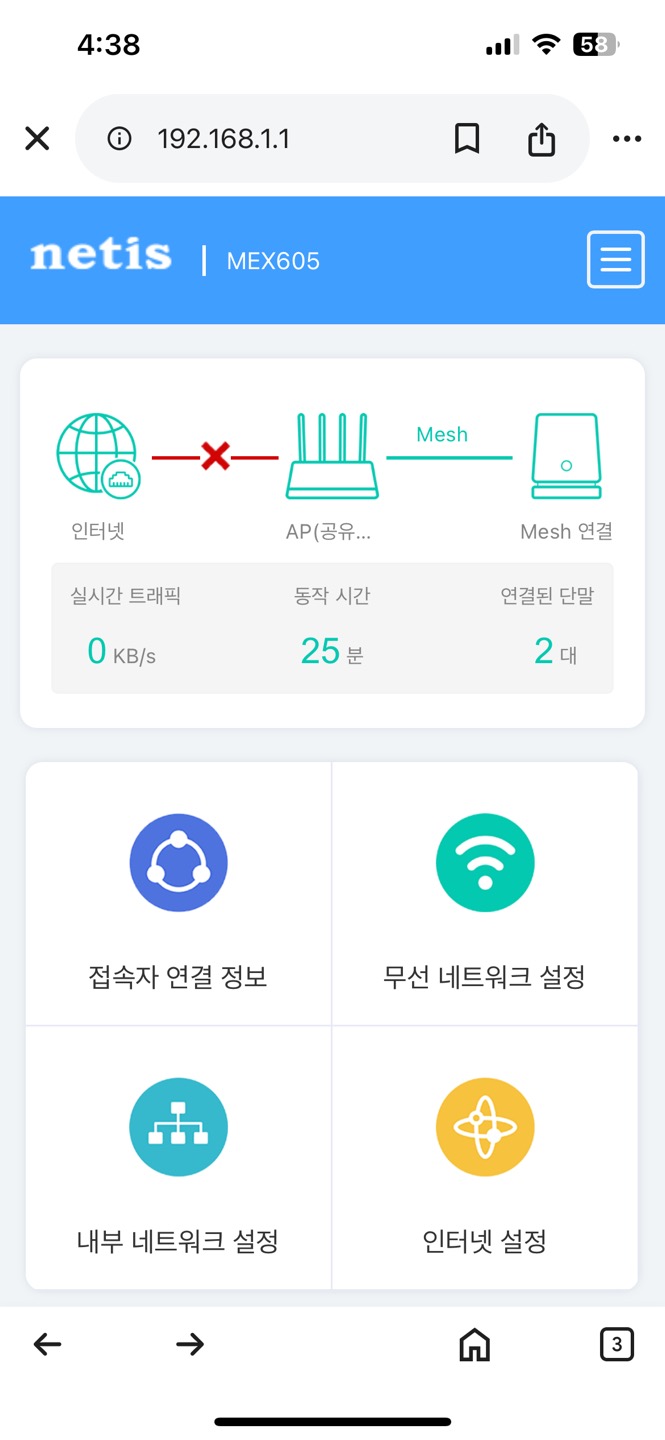665x1440 pixels.
Task: Open 무선 네트워크 설정 tile
Action: 484,893
